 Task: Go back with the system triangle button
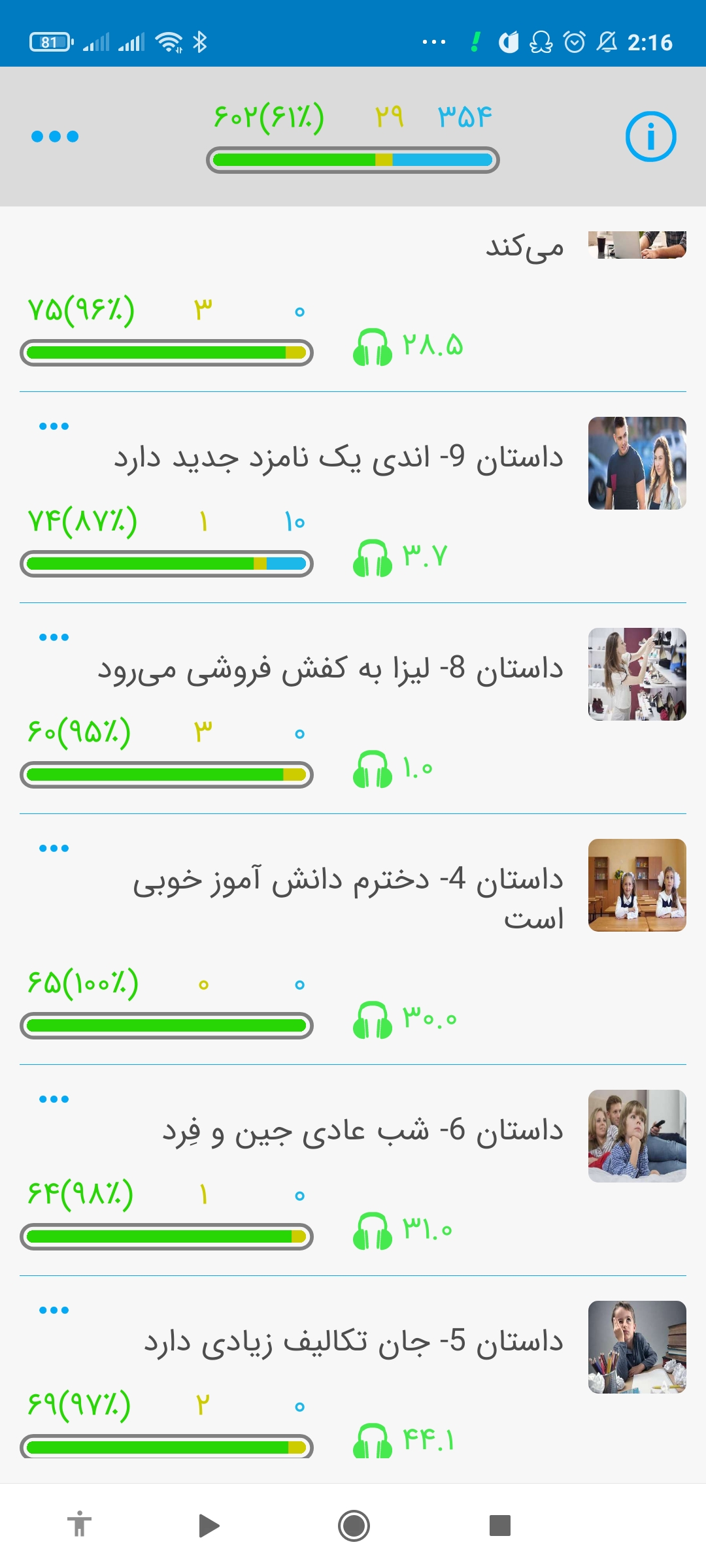point(209,1526)
